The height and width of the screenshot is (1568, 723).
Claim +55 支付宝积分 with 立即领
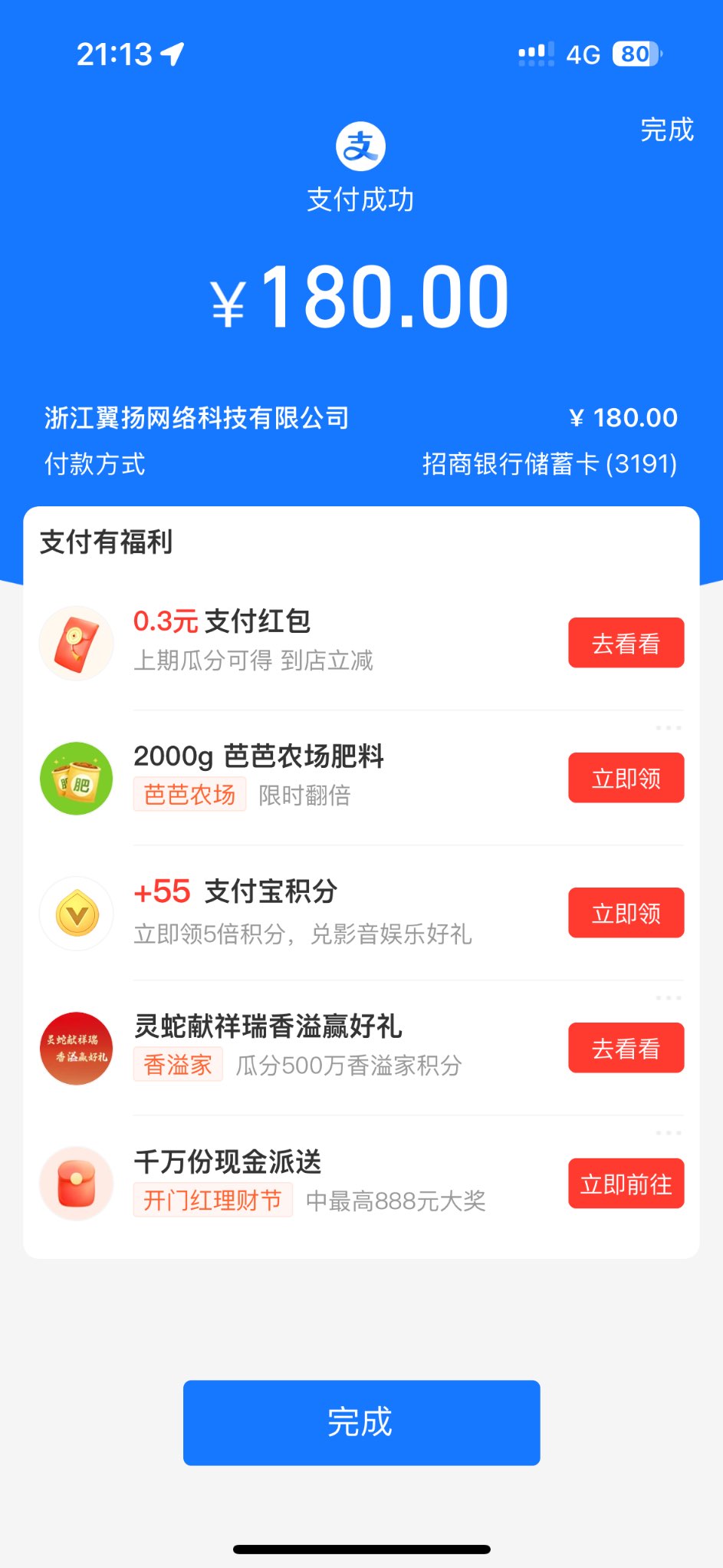point(626,913)
